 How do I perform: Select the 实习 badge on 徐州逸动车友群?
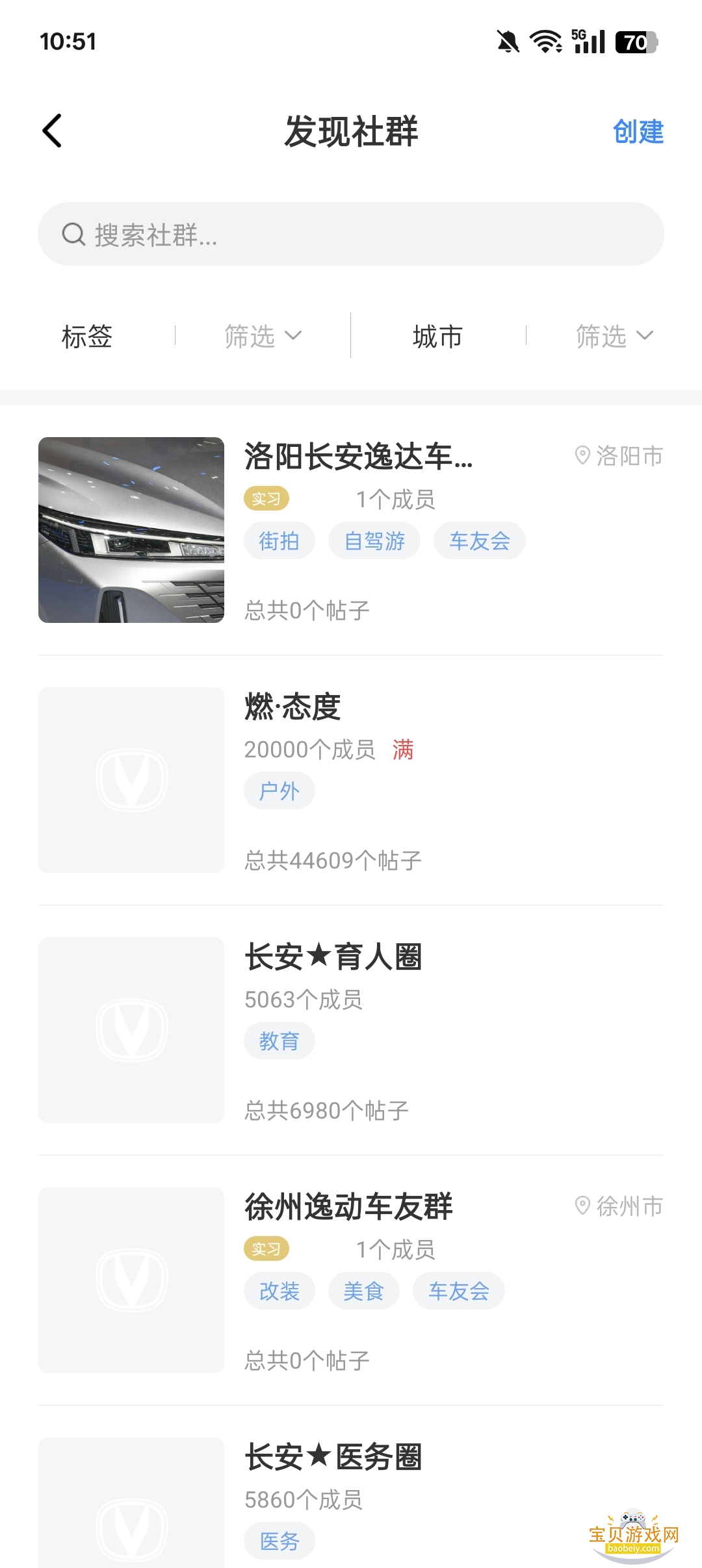266,1248
